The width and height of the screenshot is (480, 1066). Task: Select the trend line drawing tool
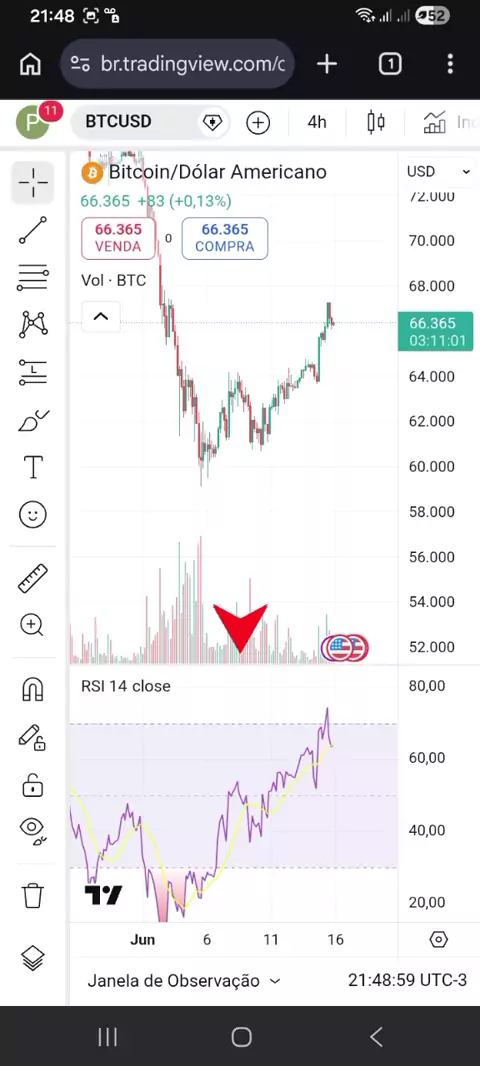click(x=33, y=230)
